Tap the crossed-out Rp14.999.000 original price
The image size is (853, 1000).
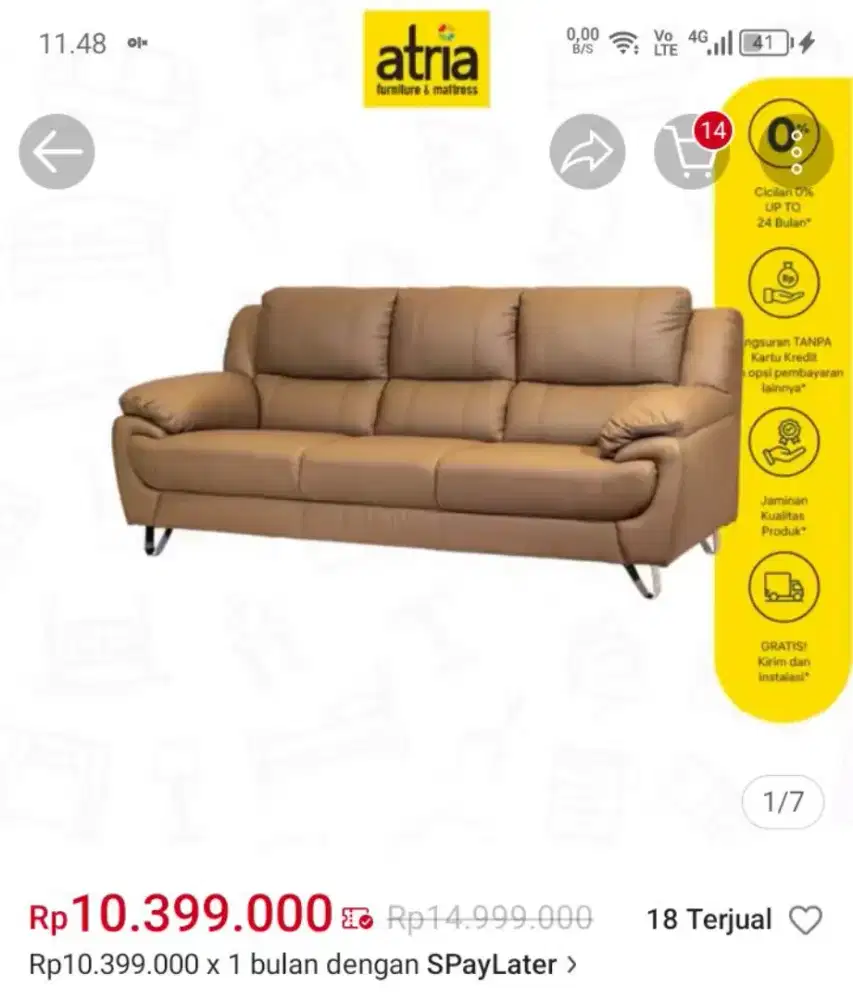click(487, 913)
